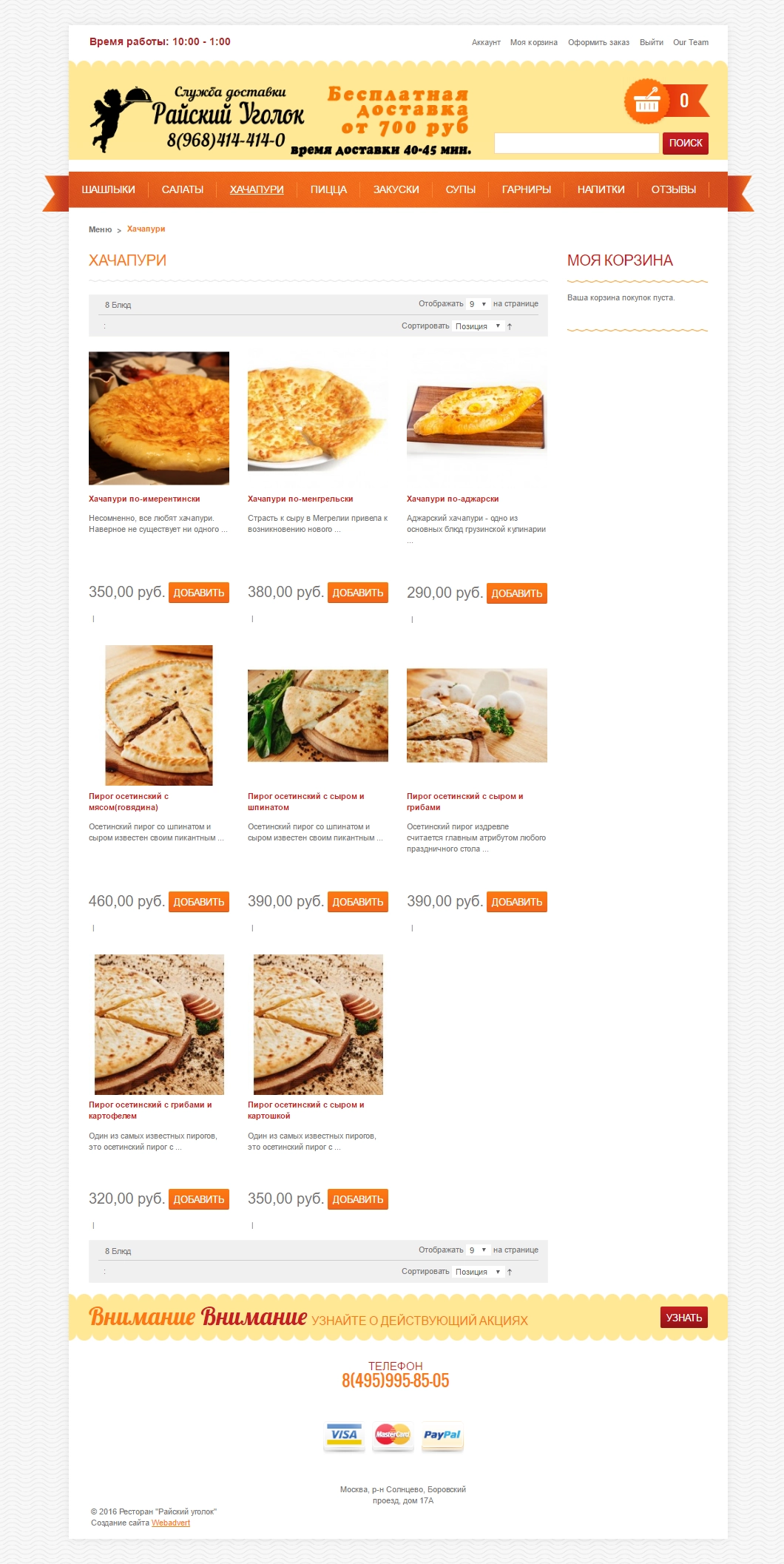Toggle the top sort direction arrow
The width and height of the screenshot is (784, 1564).
(510, 327)
